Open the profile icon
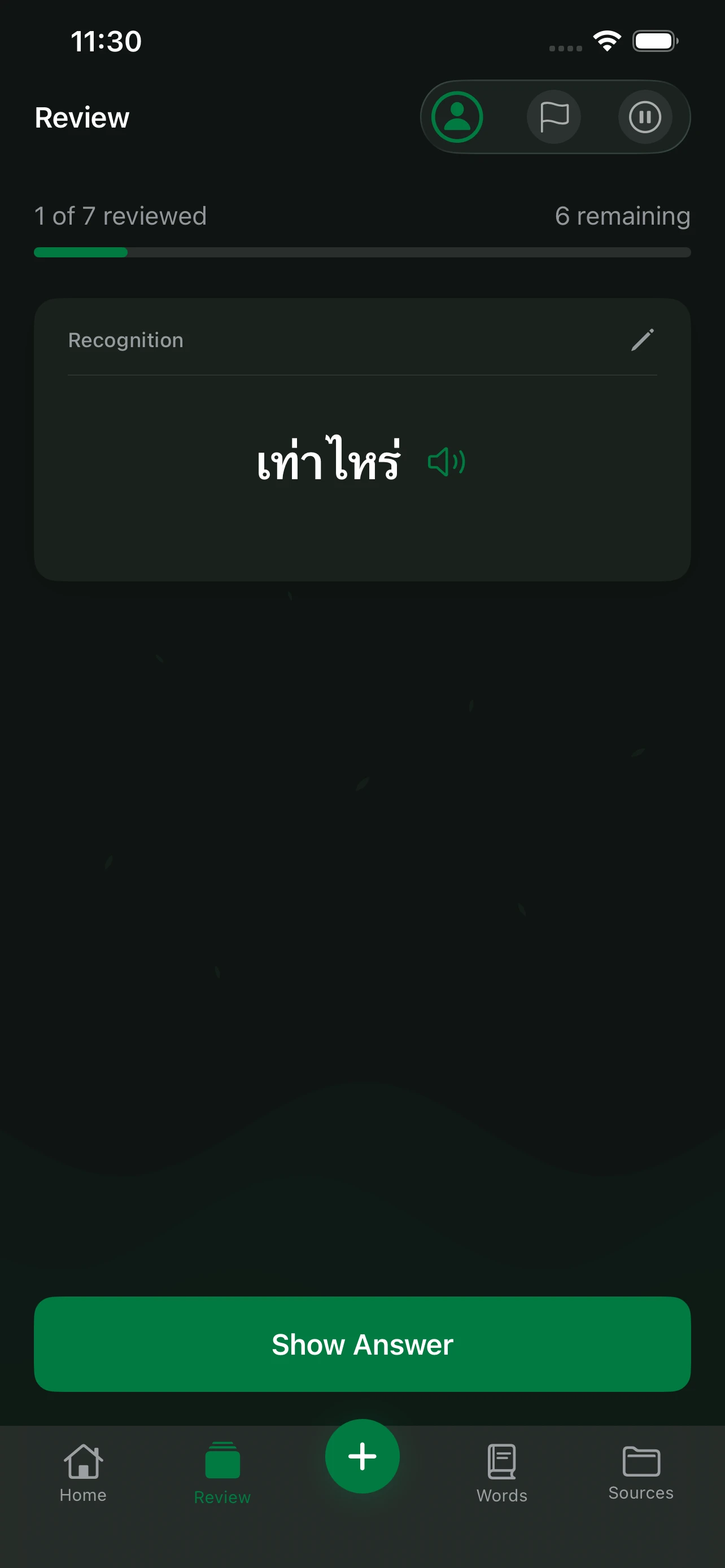The height and width of the screenshot is (1568, 725). (x=457, y=117)
